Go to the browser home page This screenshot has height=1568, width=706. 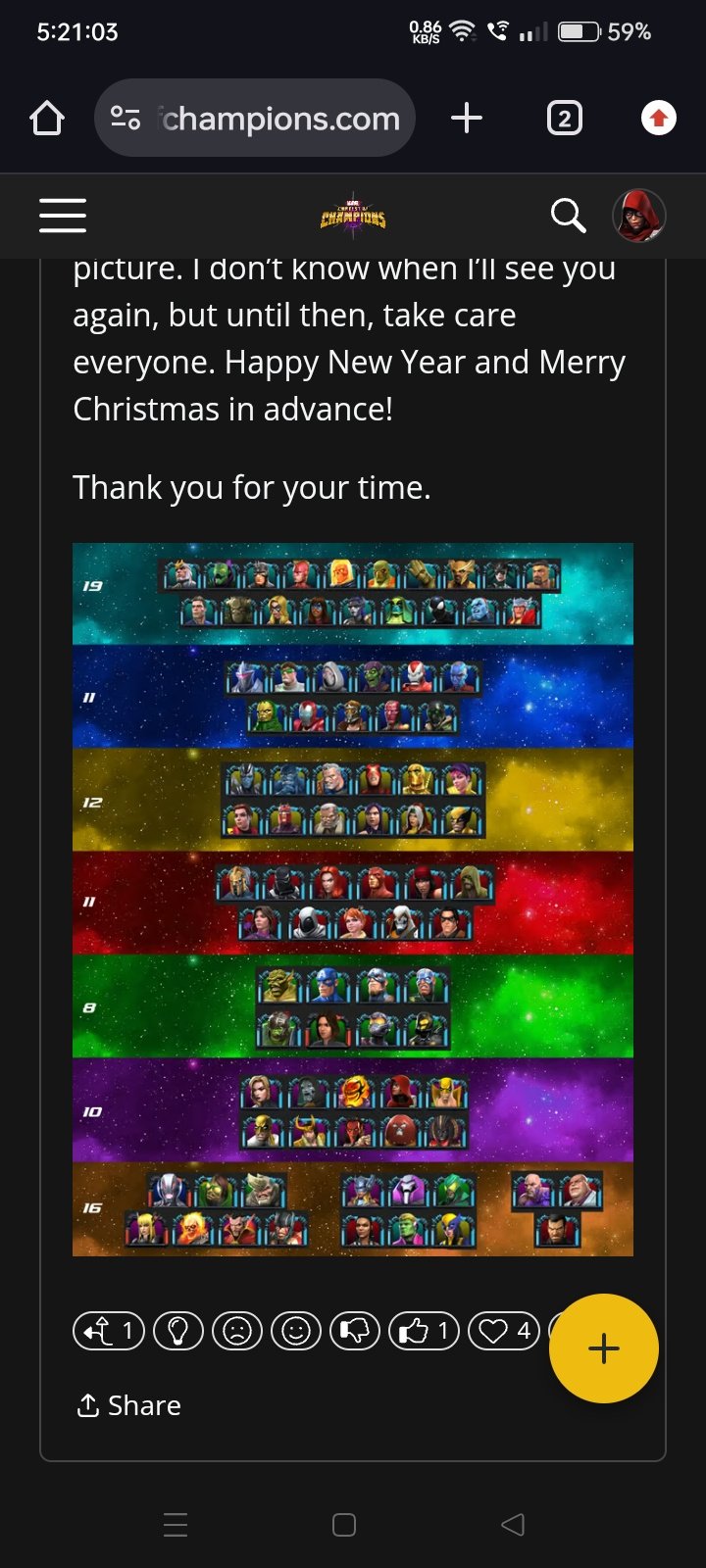coord(47,119)
